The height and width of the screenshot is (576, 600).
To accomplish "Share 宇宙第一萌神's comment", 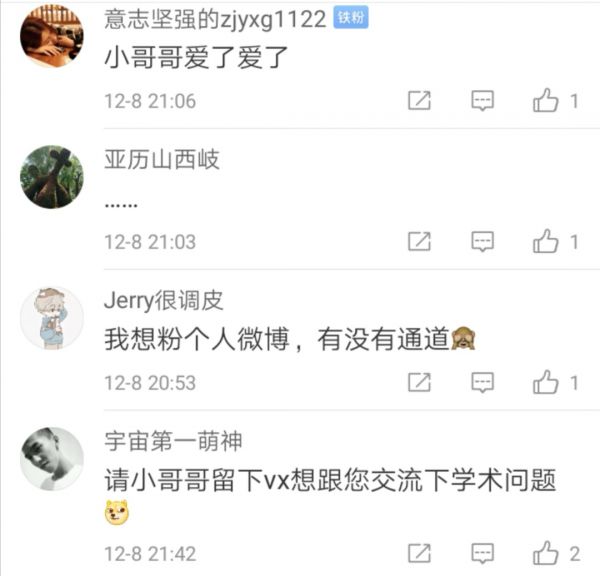I will [x=420, y=553].
